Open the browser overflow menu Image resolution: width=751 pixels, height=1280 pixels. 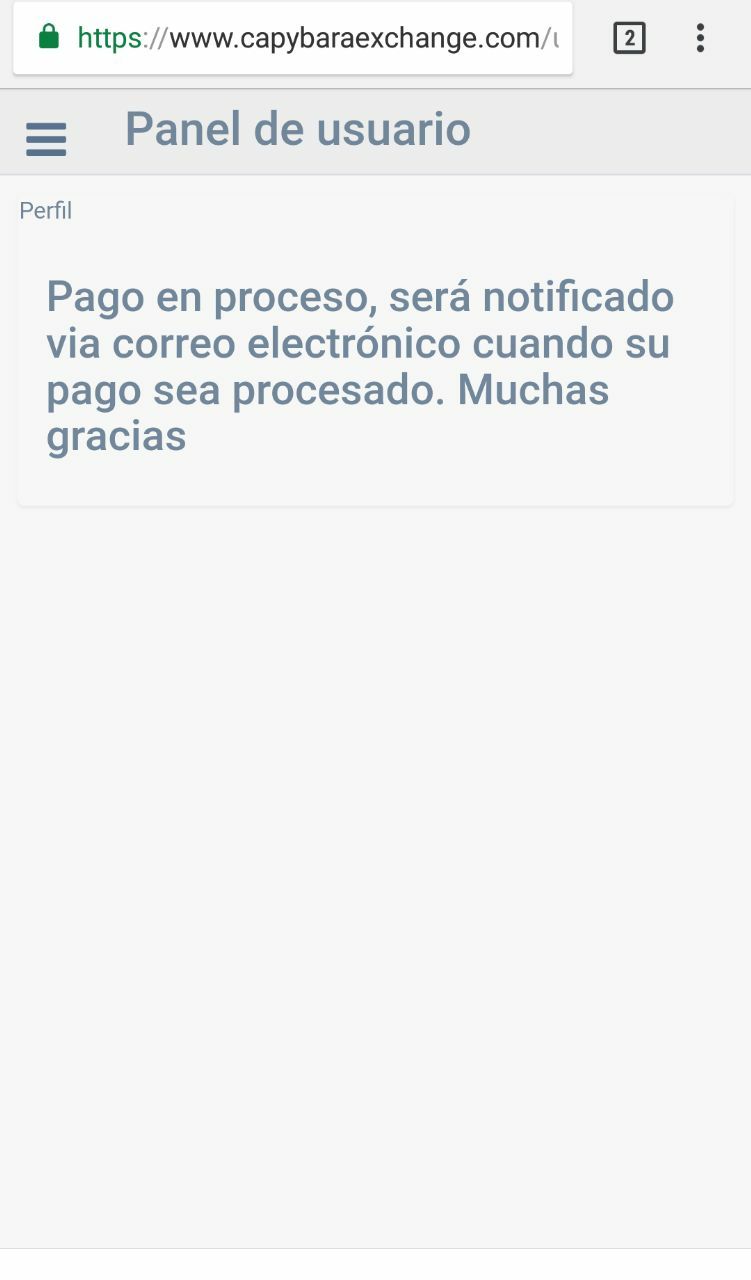(x=700, y=38)
